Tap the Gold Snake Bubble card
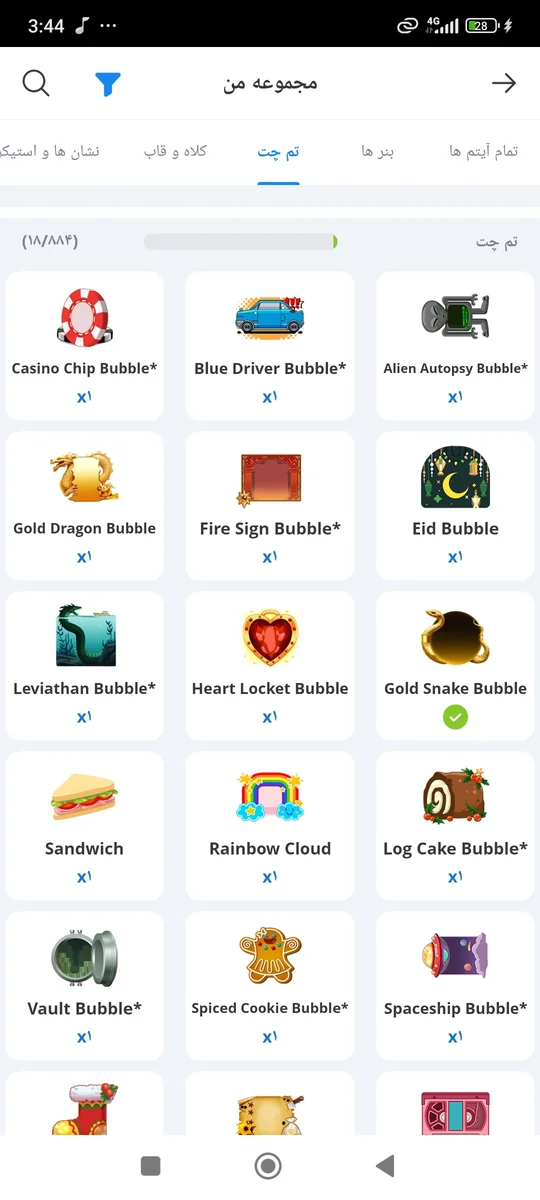Screen dimensions: 540x1200 (455, 666)
